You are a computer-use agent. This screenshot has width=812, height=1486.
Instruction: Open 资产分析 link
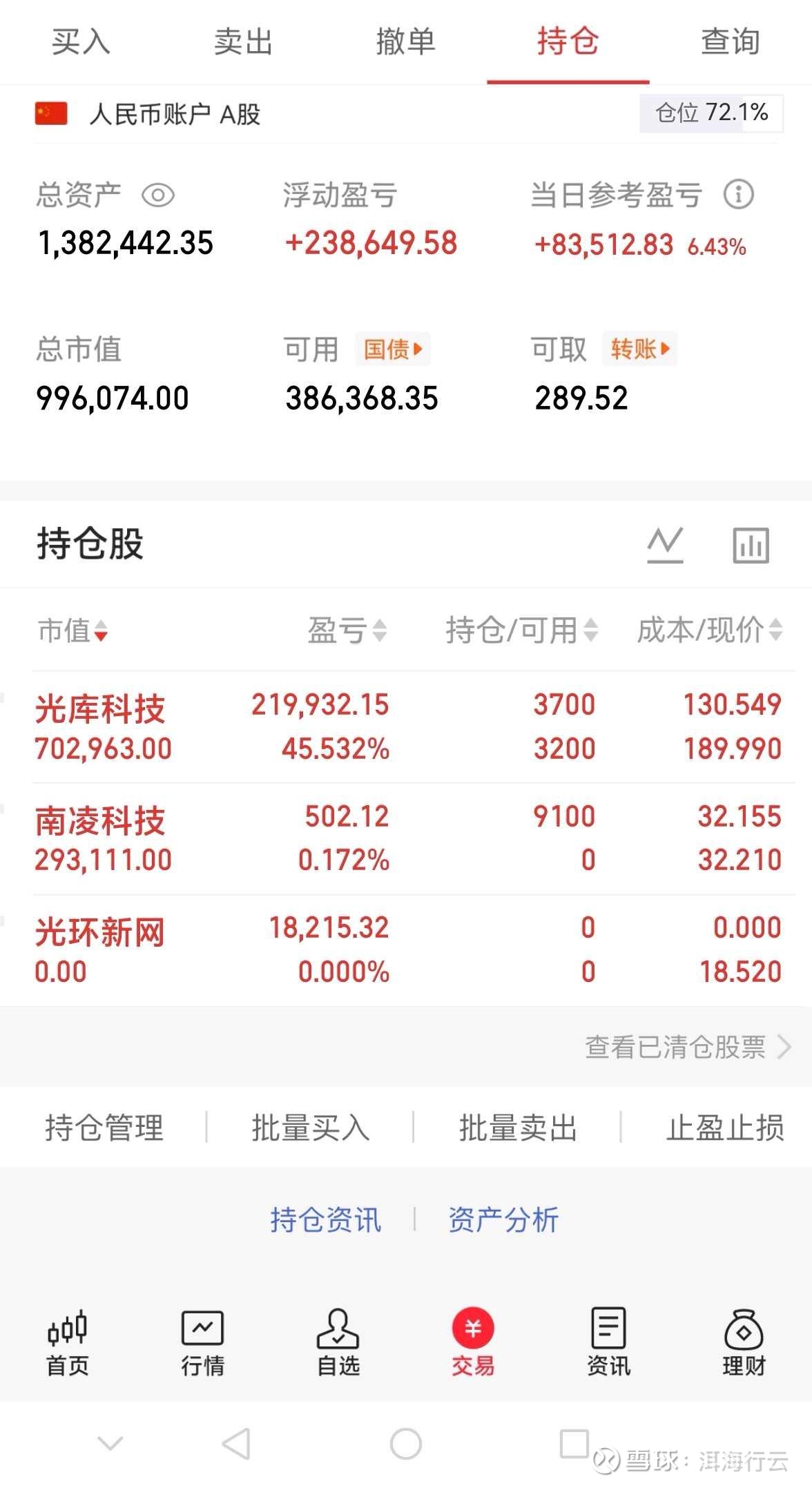click(503, 1220)
